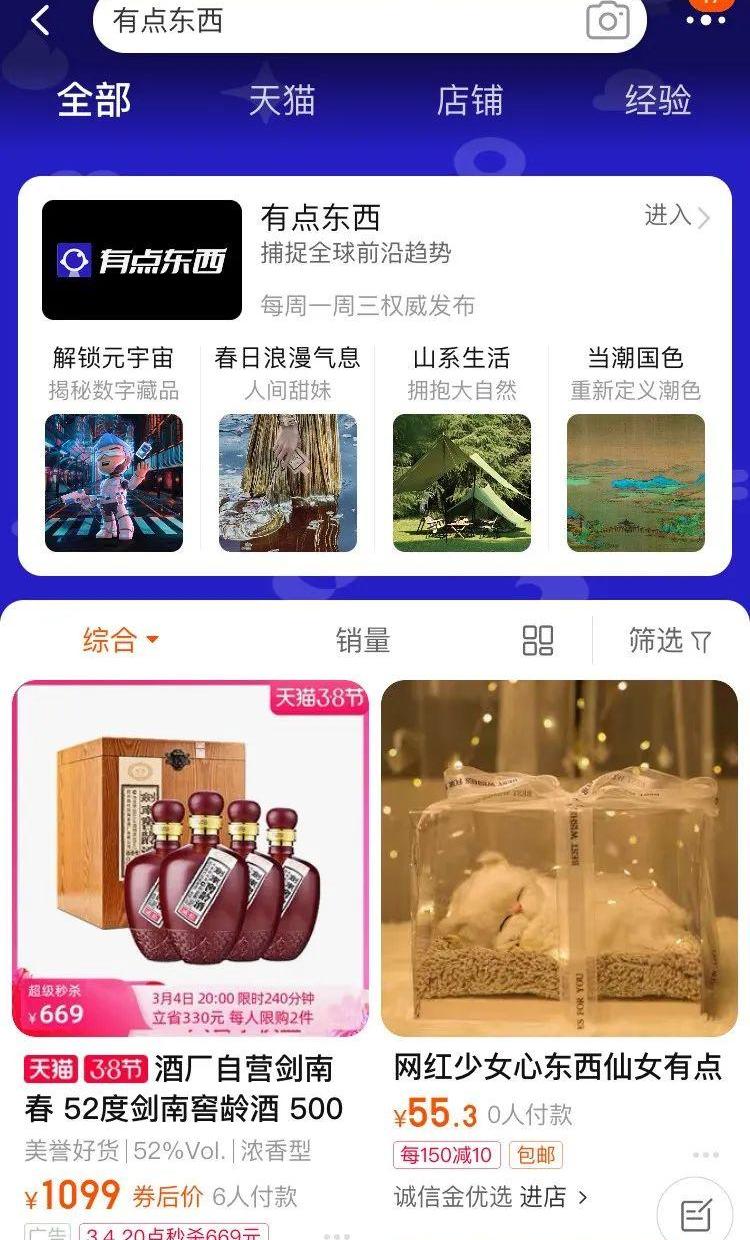Open the 网红少女心 cat gift product

click(x=559, y=860)
